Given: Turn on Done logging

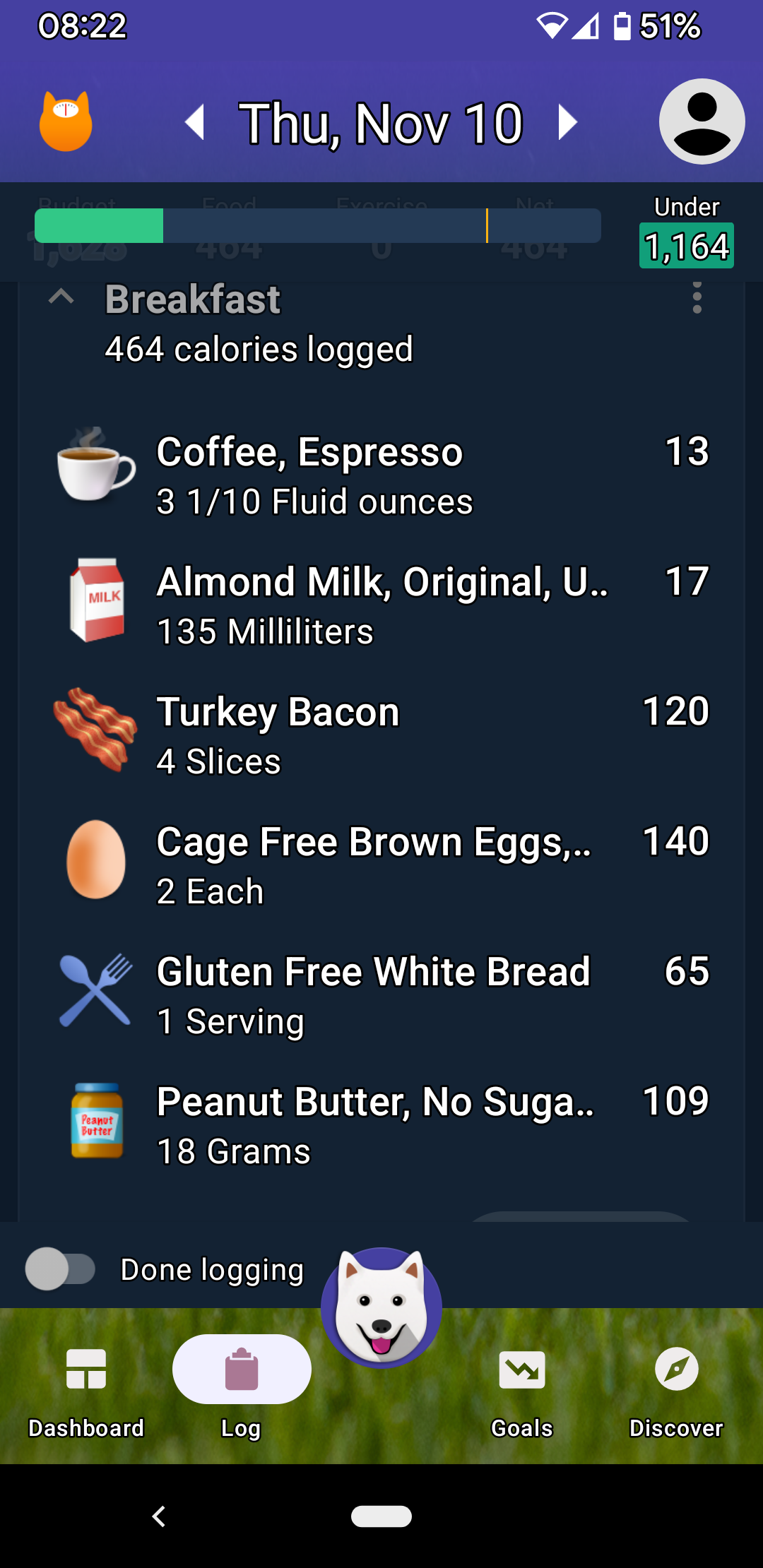Looking at the screenshot, I should coord(61,1269).
